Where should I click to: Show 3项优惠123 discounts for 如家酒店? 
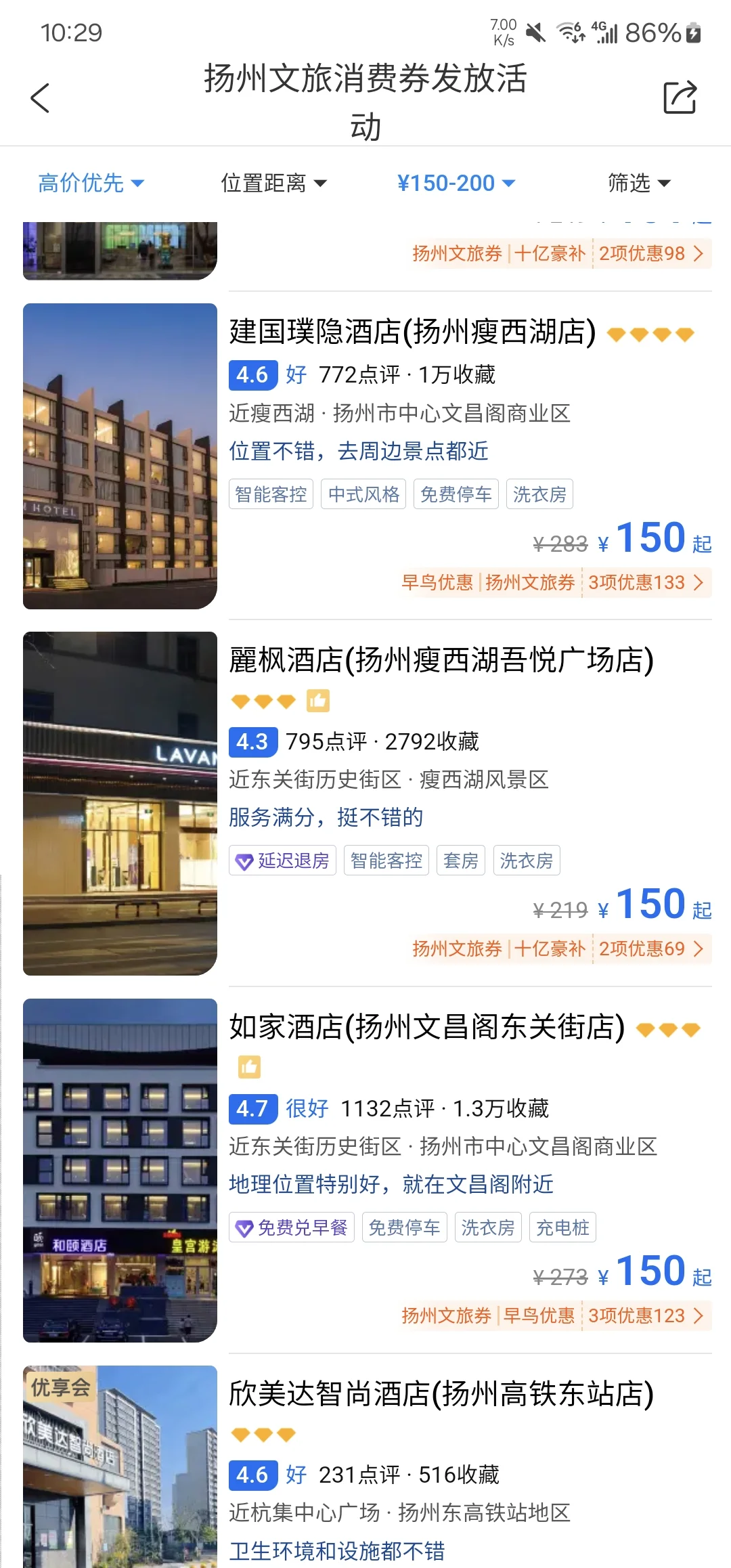(x=646, y=1315)
